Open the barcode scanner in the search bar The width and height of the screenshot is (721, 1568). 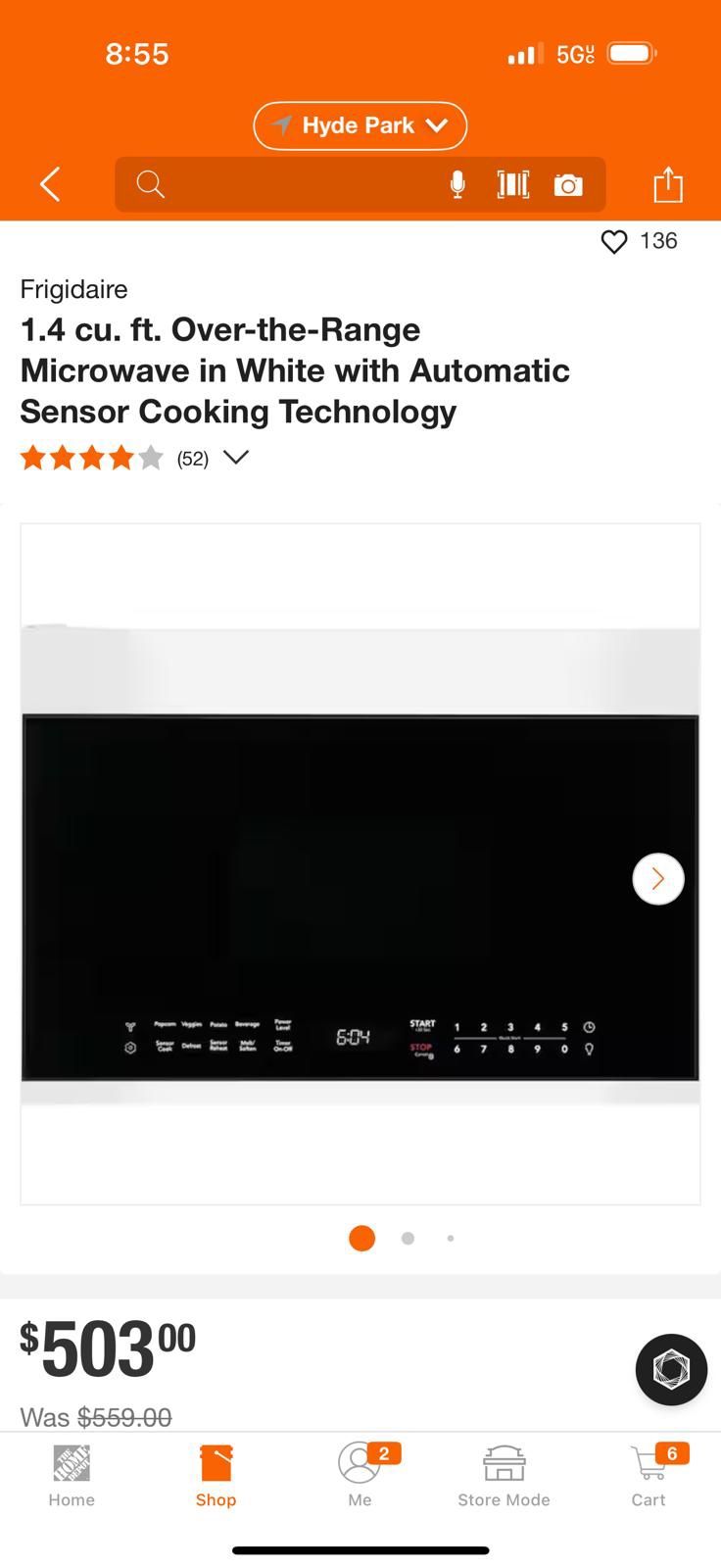point(513,183)
